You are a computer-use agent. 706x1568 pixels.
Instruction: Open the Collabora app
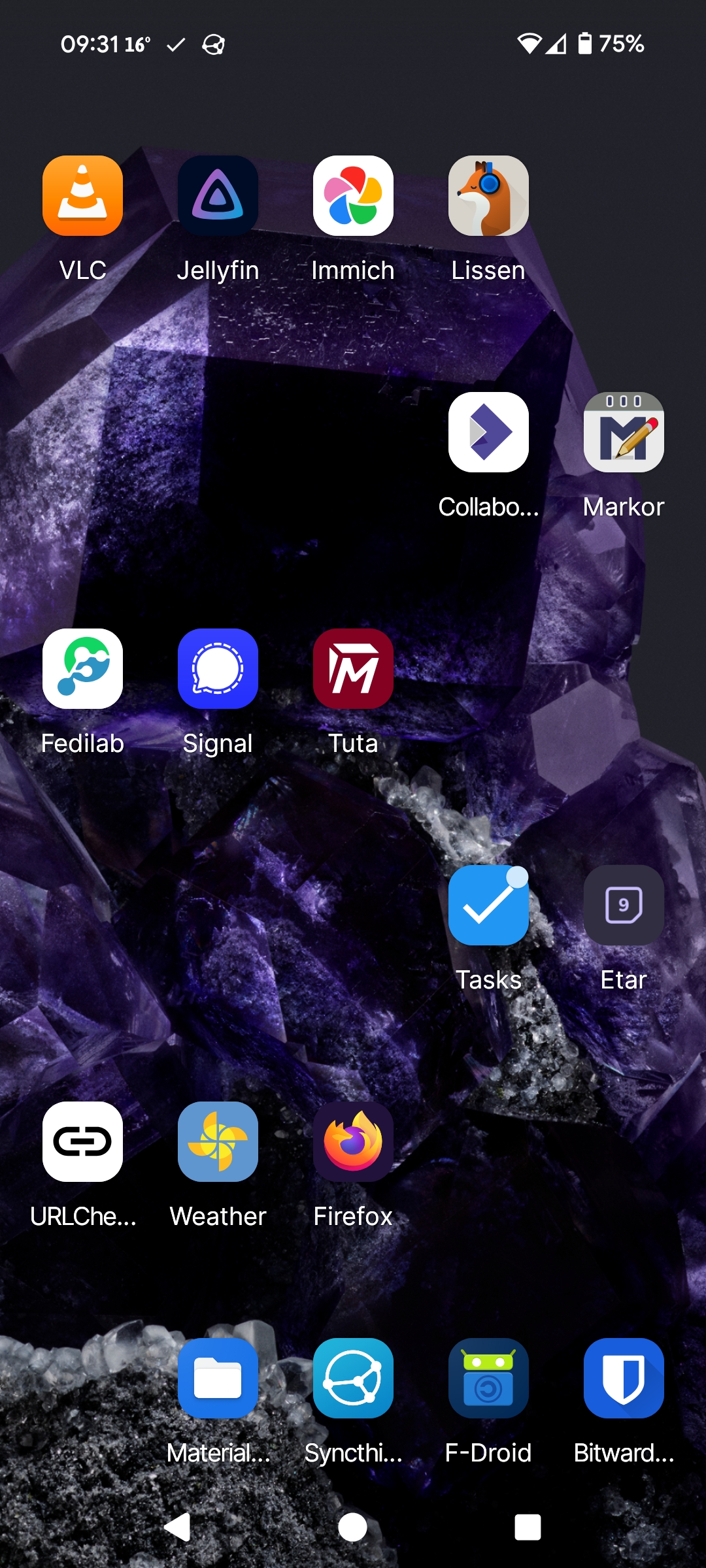point(488,433)
